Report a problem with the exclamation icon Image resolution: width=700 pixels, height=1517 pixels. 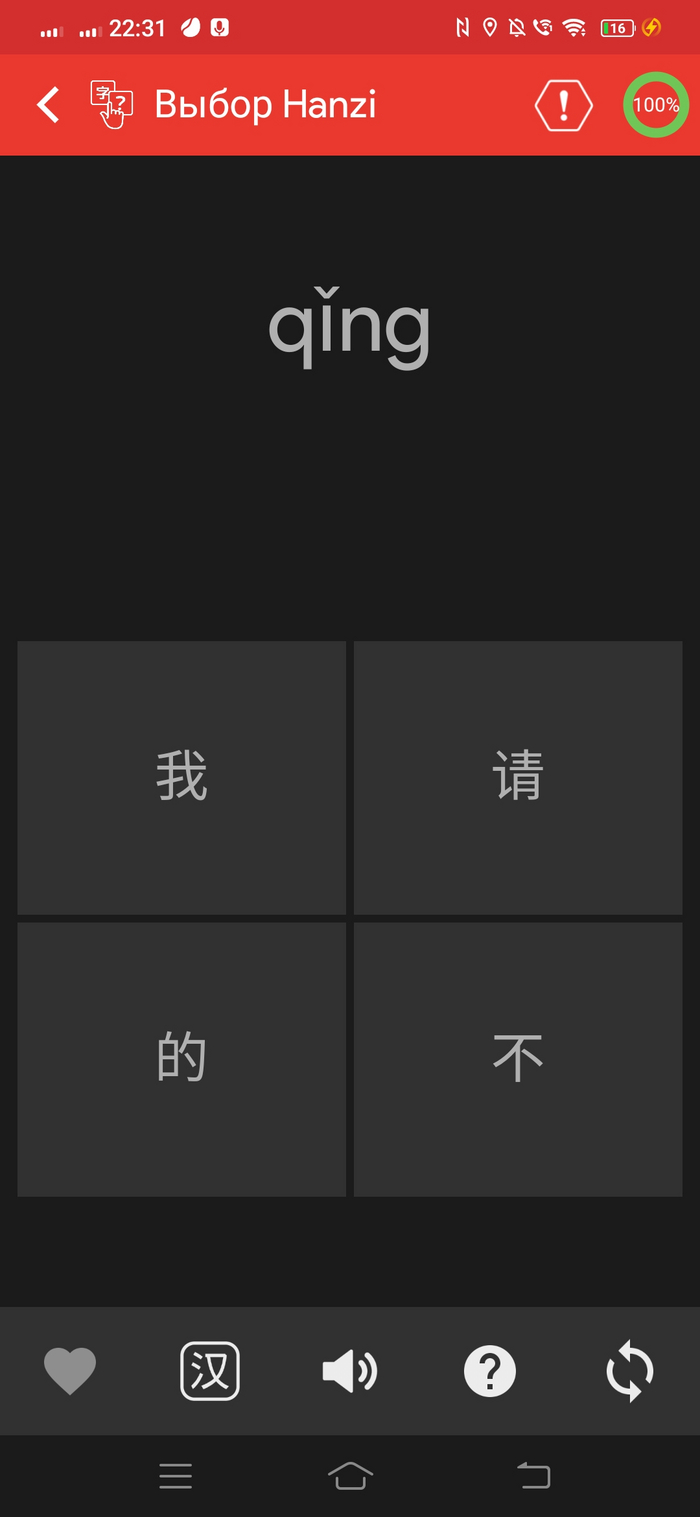(x=563, y=104)
